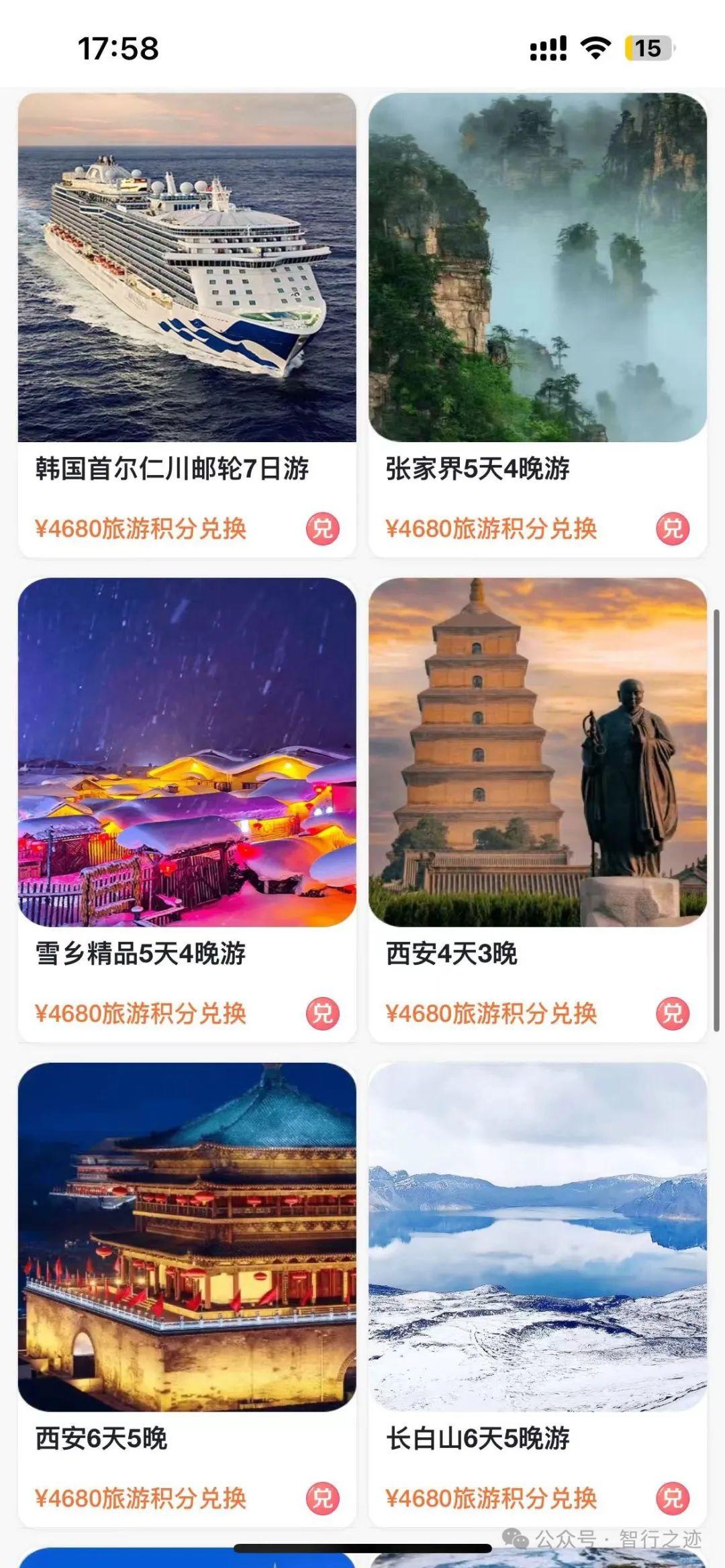Select the 西安4天3晚 tour card
725x1568 pixels.
[x=537, y=753]
